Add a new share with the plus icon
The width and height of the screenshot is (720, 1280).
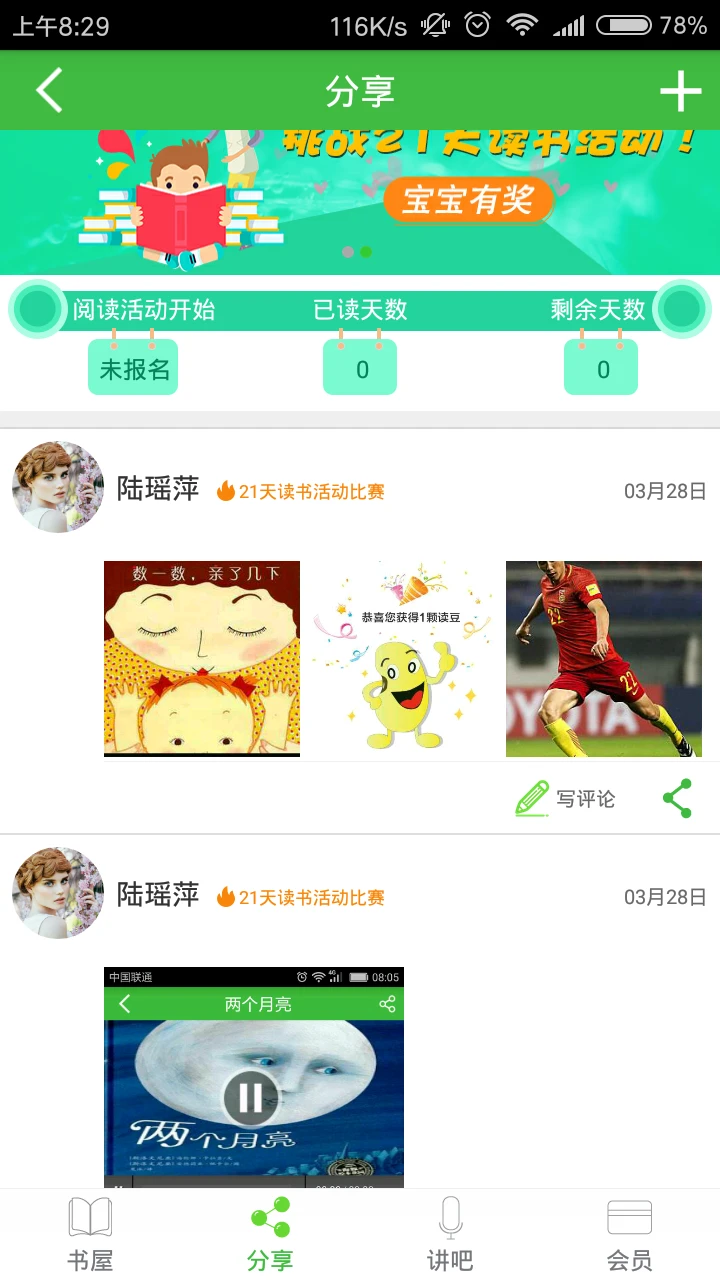[680, 92]
